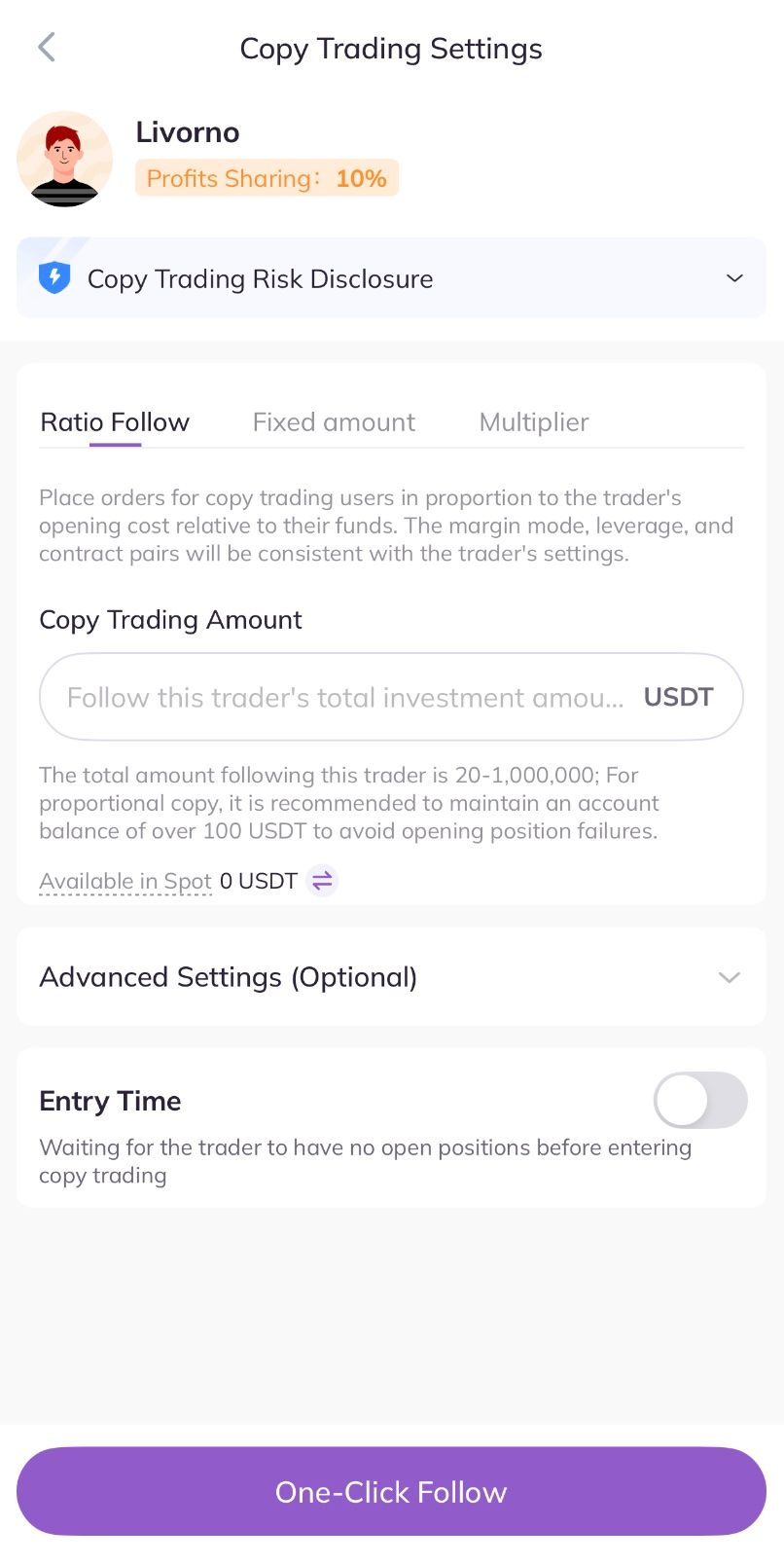This screenshot has height=1565, width=784.
Task: Focus the Copy Trading Amount field
Action: tap(345, 697)
